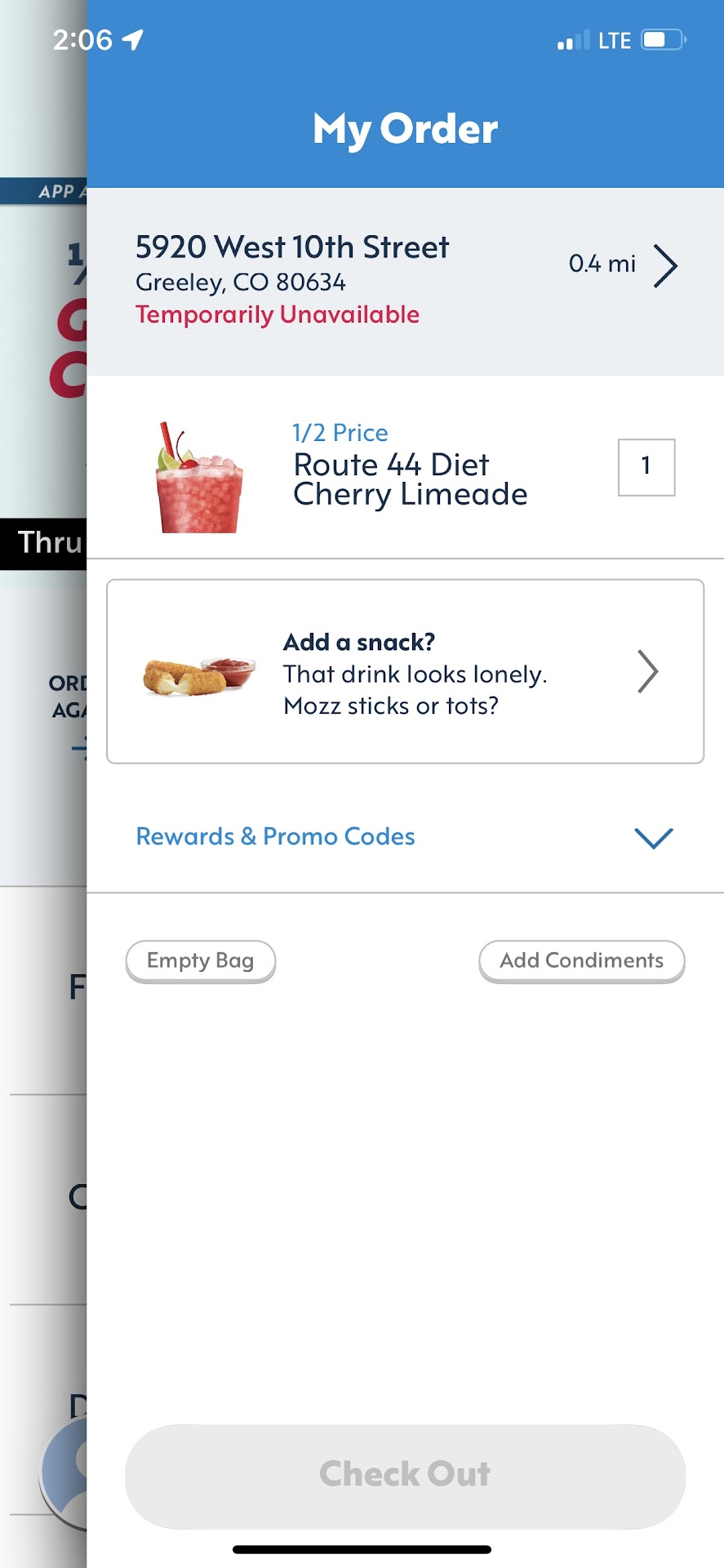
Task: Select Add Condiments
Action: [x=581, y=961]
